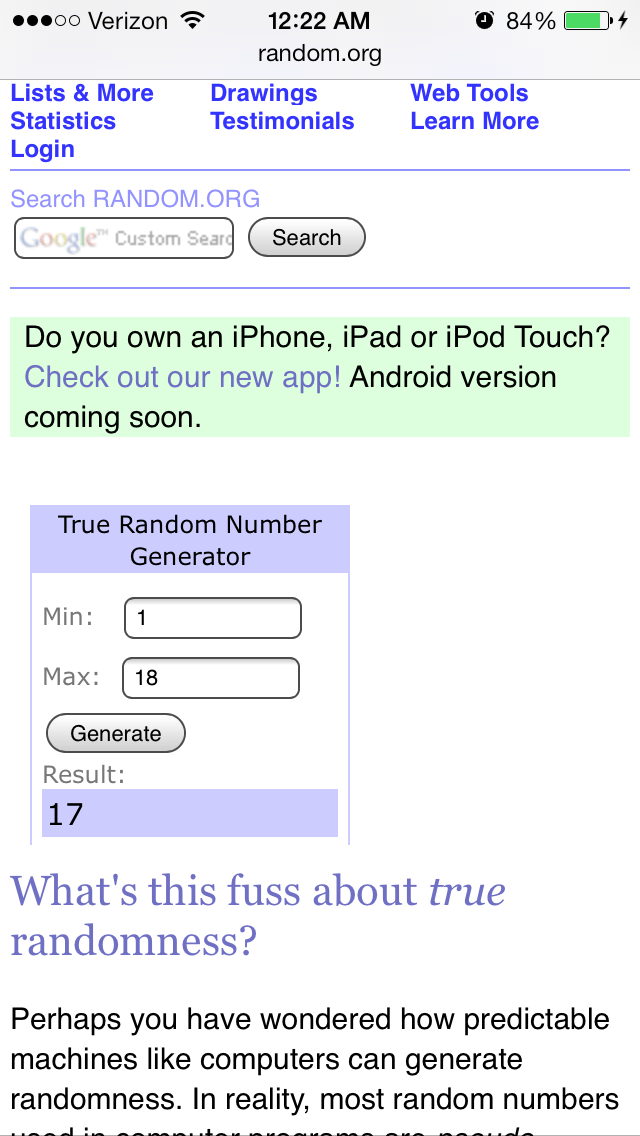640x1136 pixels.
Task: View the Testimonials page
Action: coord(282,121)
